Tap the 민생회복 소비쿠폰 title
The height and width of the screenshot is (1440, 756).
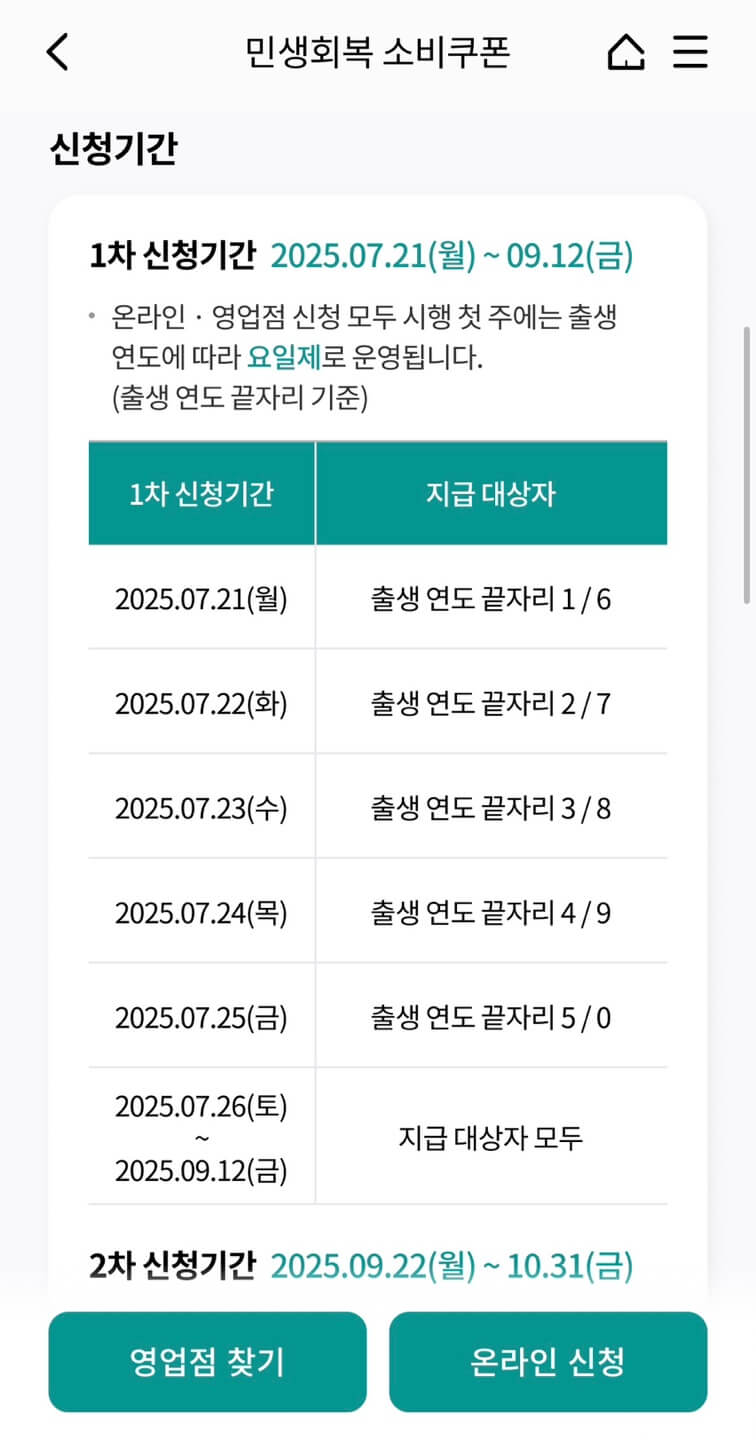tap(378, 55)
